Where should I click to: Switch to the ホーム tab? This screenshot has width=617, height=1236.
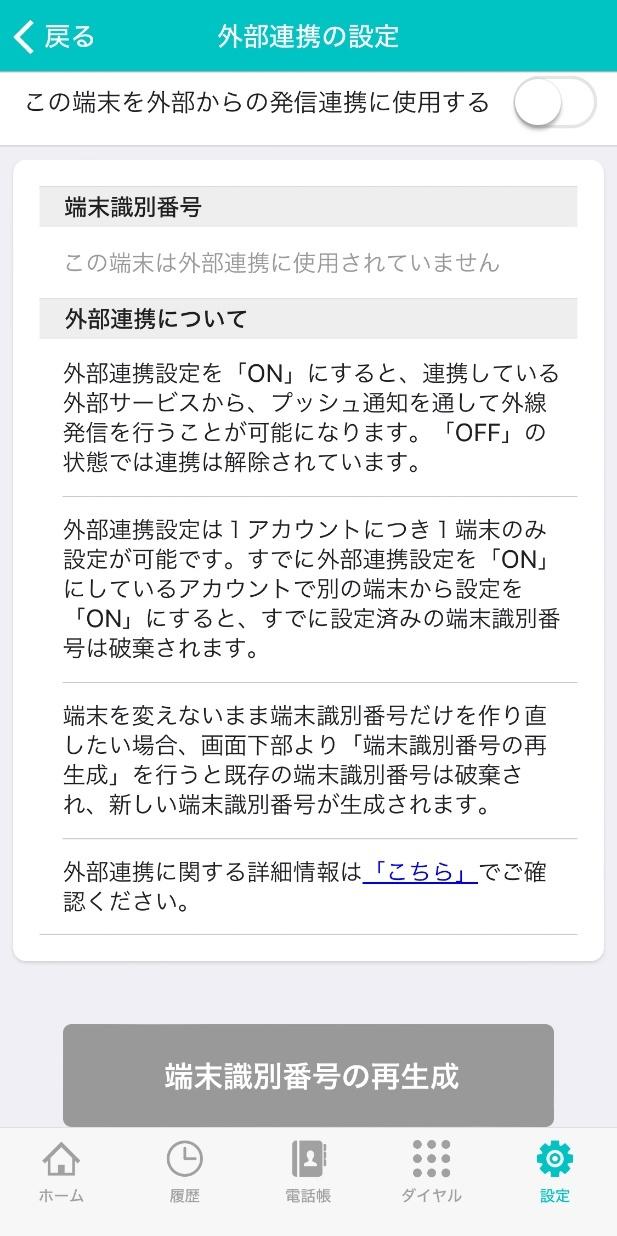point(61,1172)
